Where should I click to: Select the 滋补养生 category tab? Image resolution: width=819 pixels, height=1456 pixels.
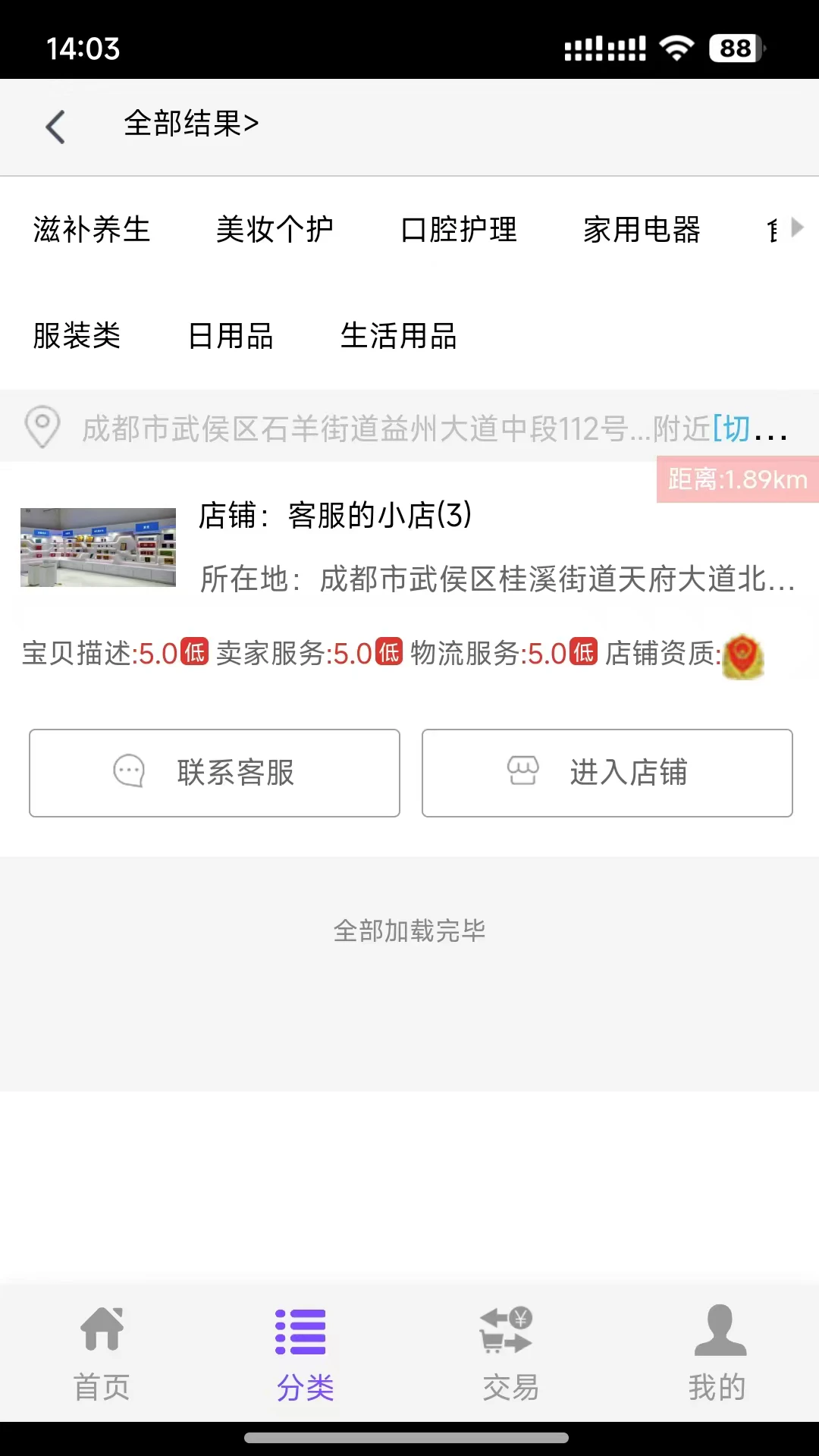92,230
